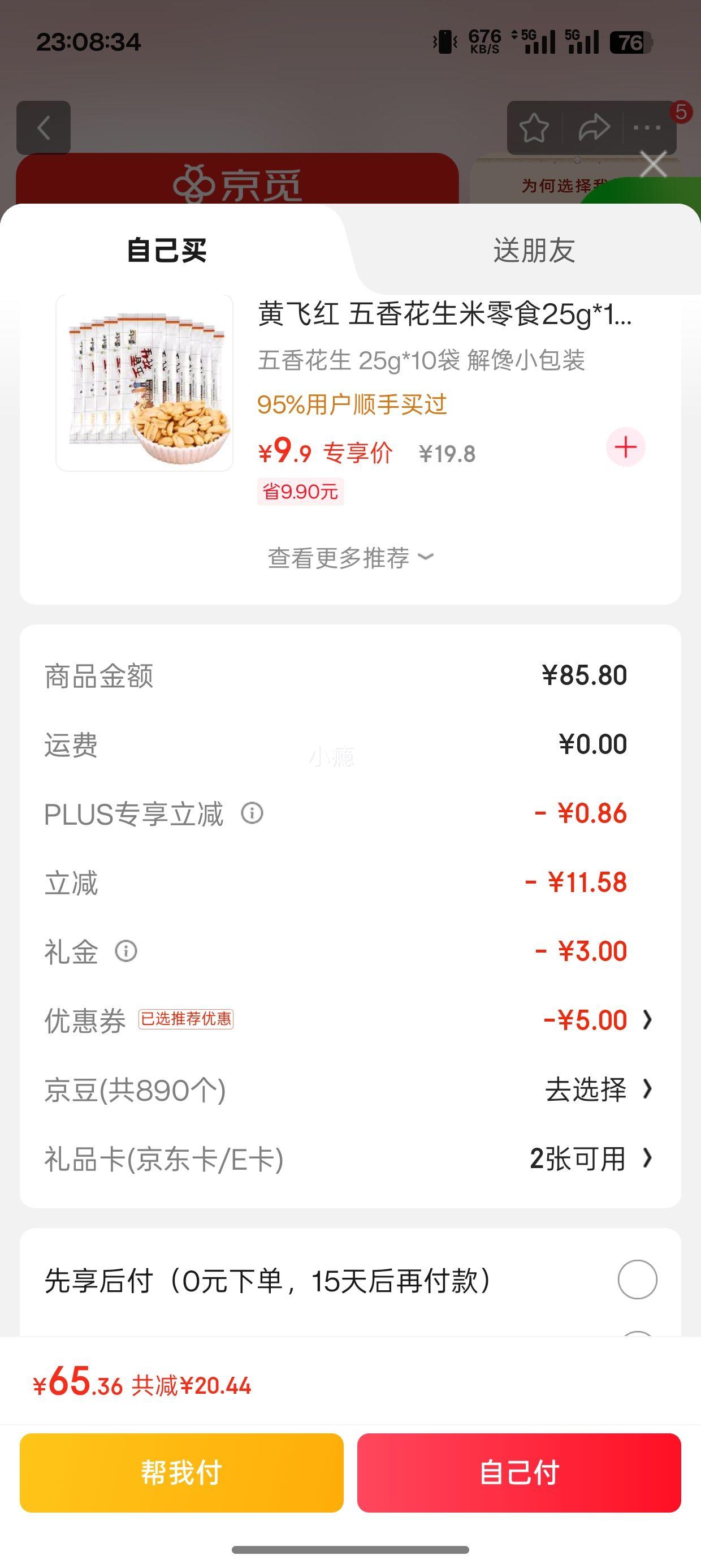The image size is (701, 1568).
Task: Tap 帮我付 button
Action: point(181,1473)
